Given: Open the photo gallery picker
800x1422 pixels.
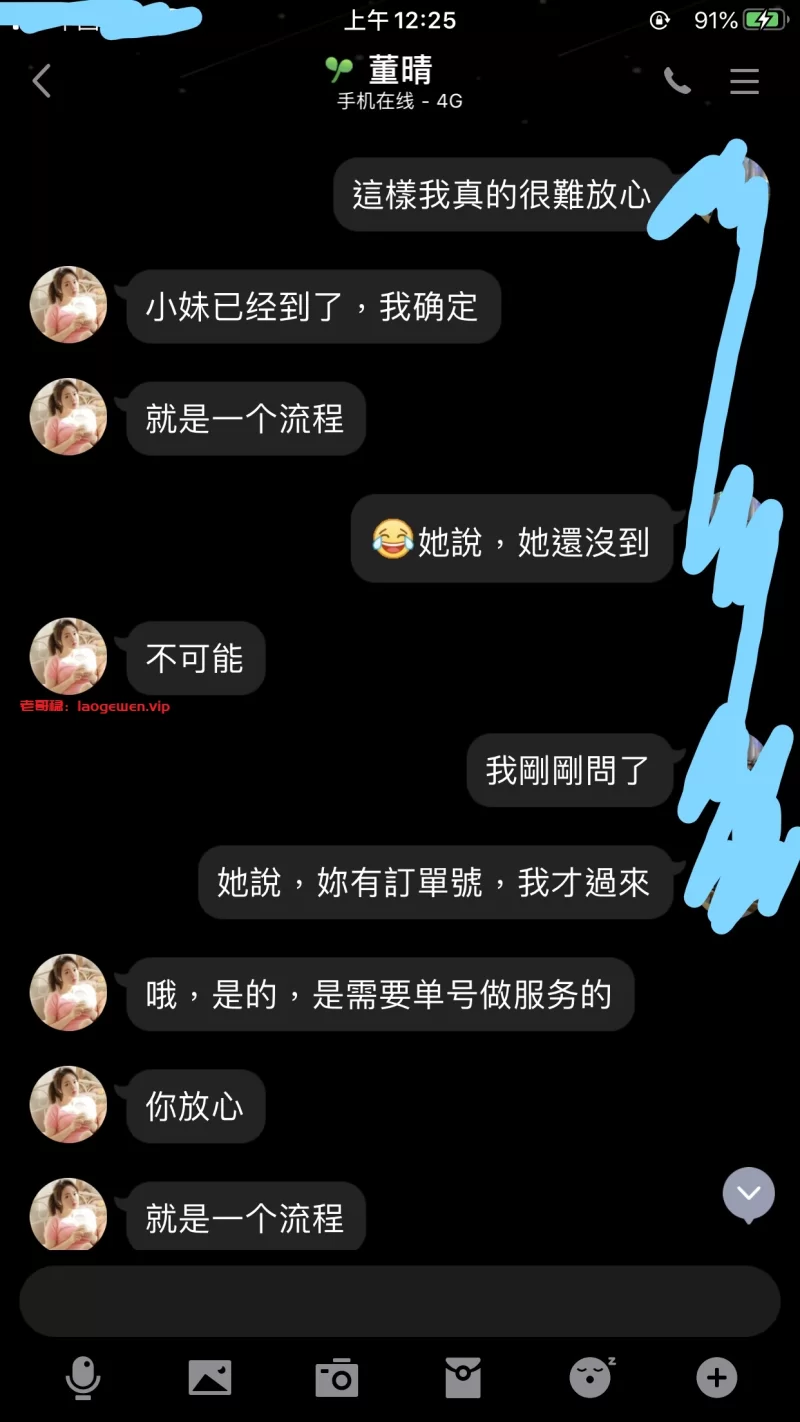Looking at the screenshot, I should [210, 1378].
